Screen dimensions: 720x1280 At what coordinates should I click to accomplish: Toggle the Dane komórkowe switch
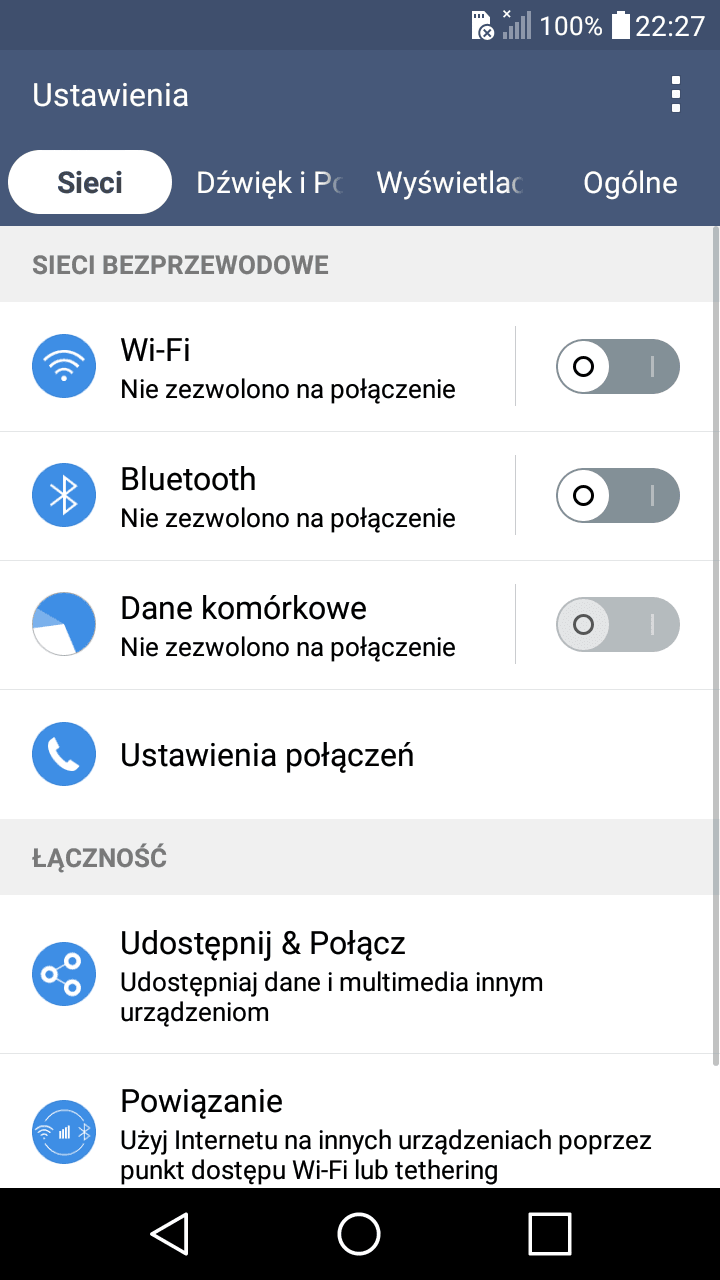(x=618, y=624)
